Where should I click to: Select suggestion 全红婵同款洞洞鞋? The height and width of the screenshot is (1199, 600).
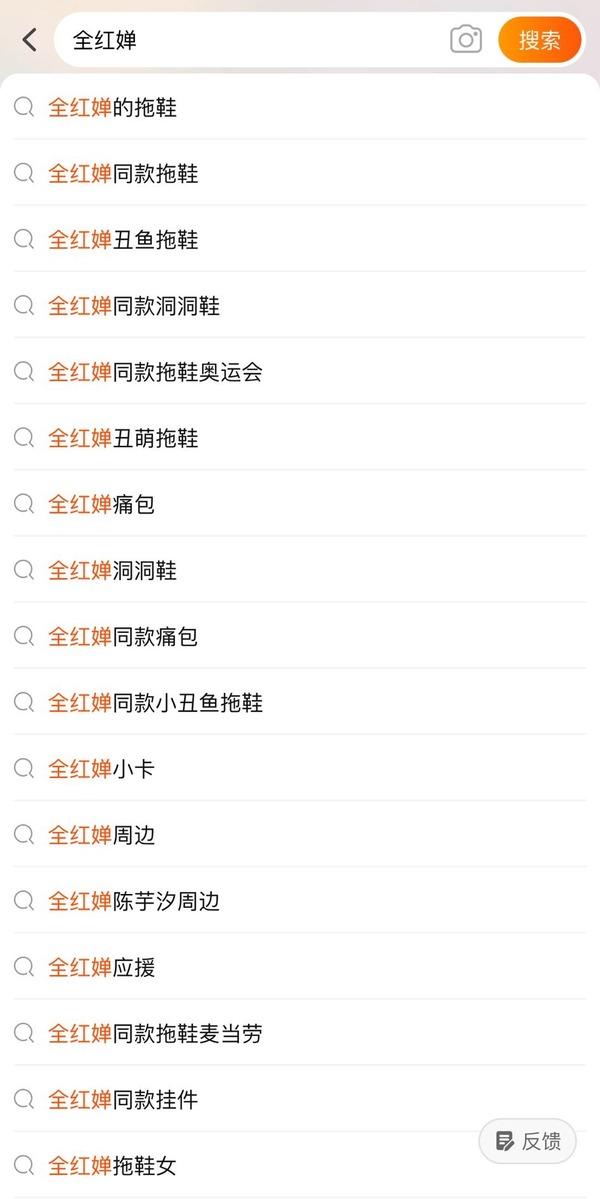(300, 306)
